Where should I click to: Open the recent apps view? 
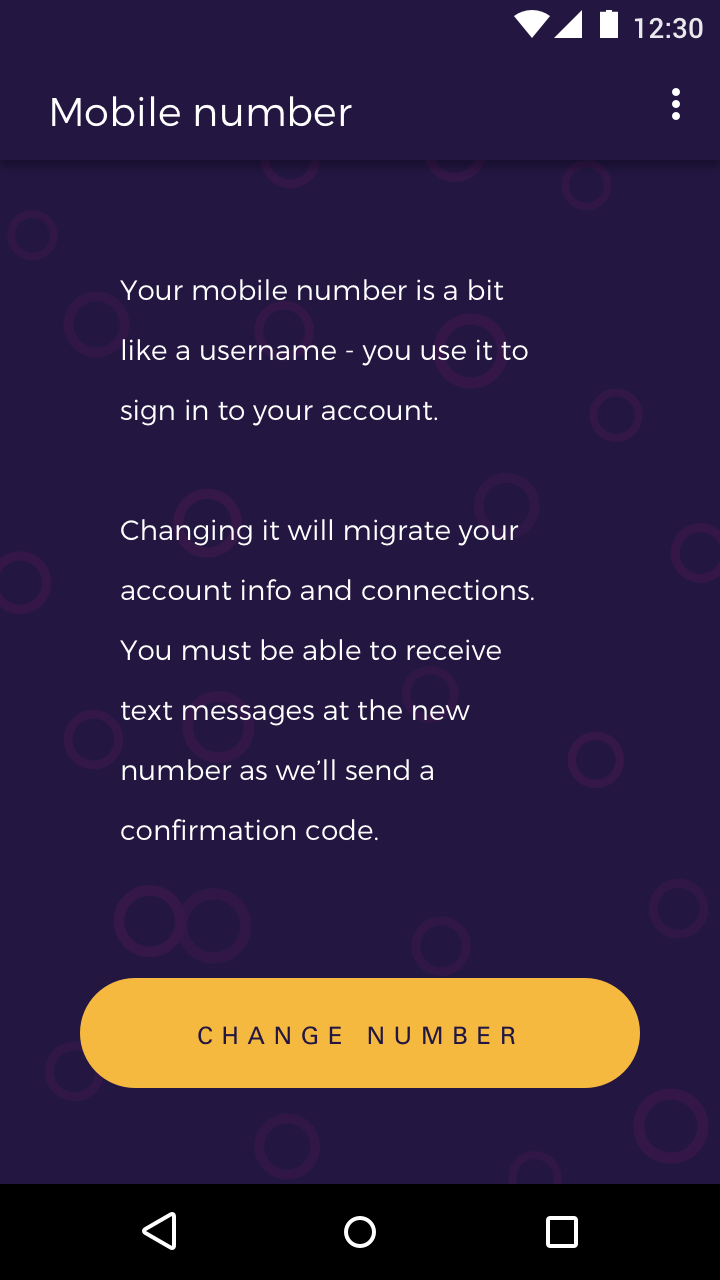coord(561,1231)
